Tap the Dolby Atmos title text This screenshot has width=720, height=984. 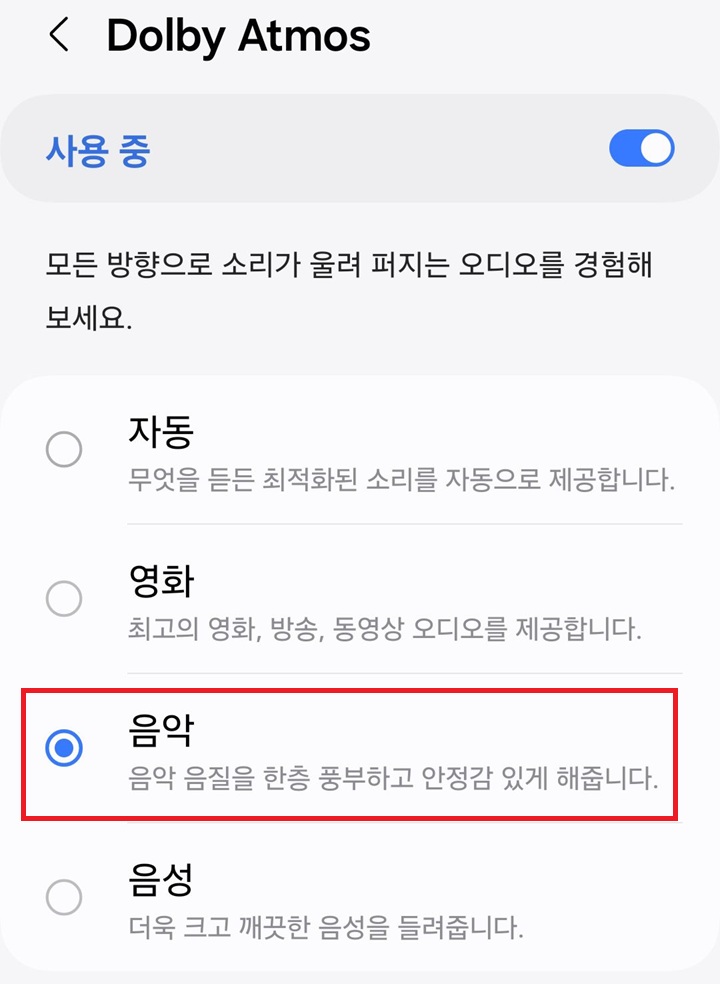pos(237,35)
